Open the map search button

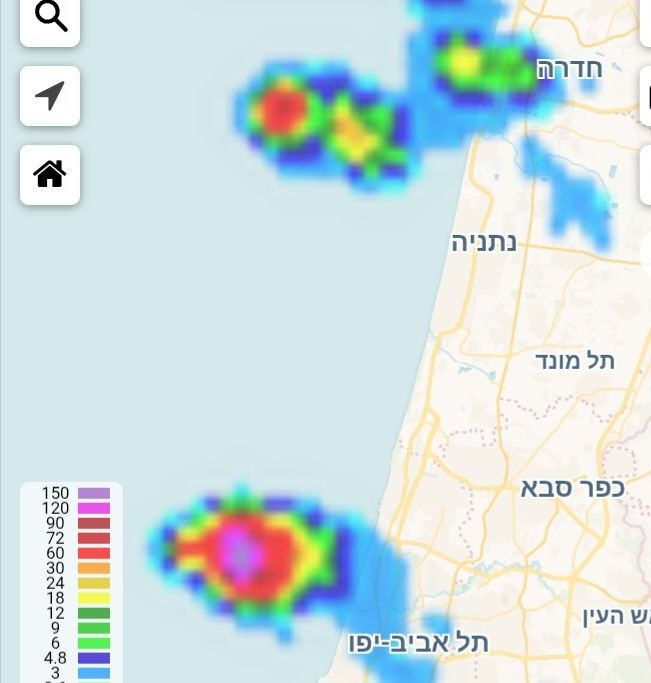(50, 18)
